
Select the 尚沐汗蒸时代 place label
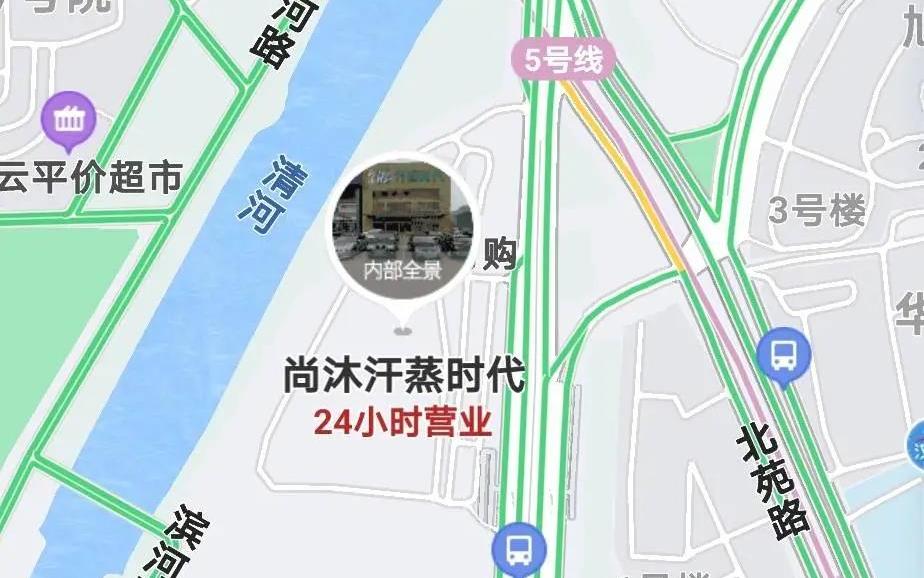[x=403, y=378]
